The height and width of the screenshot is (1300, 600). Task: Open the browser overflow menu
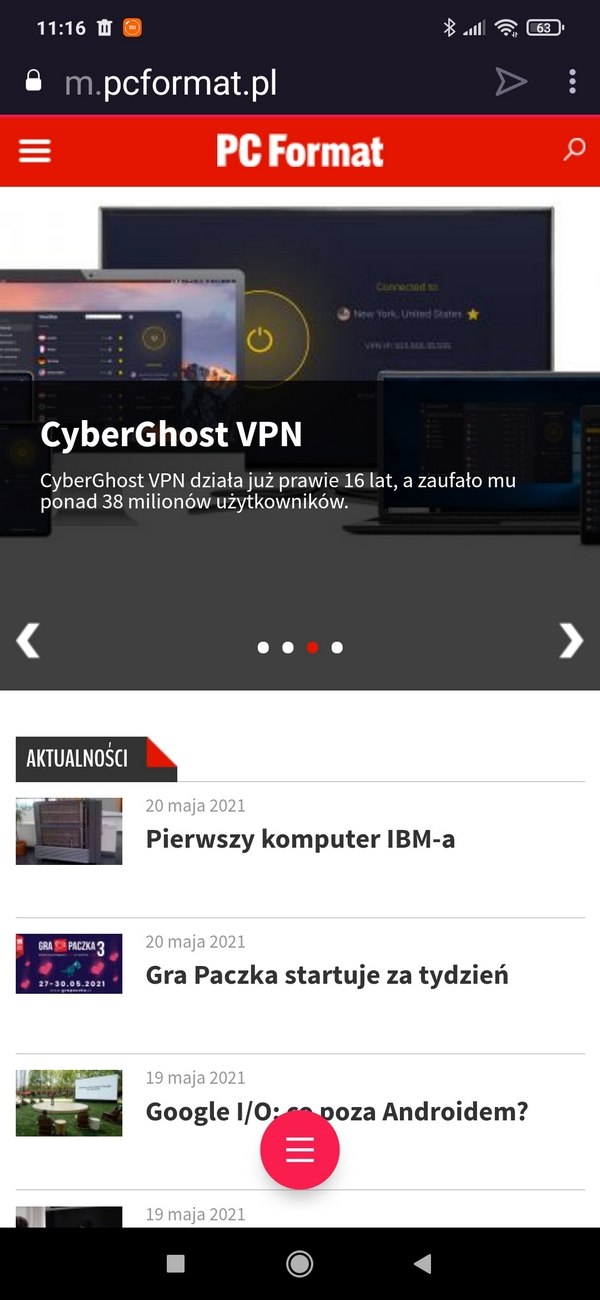(x=572, y=82)
